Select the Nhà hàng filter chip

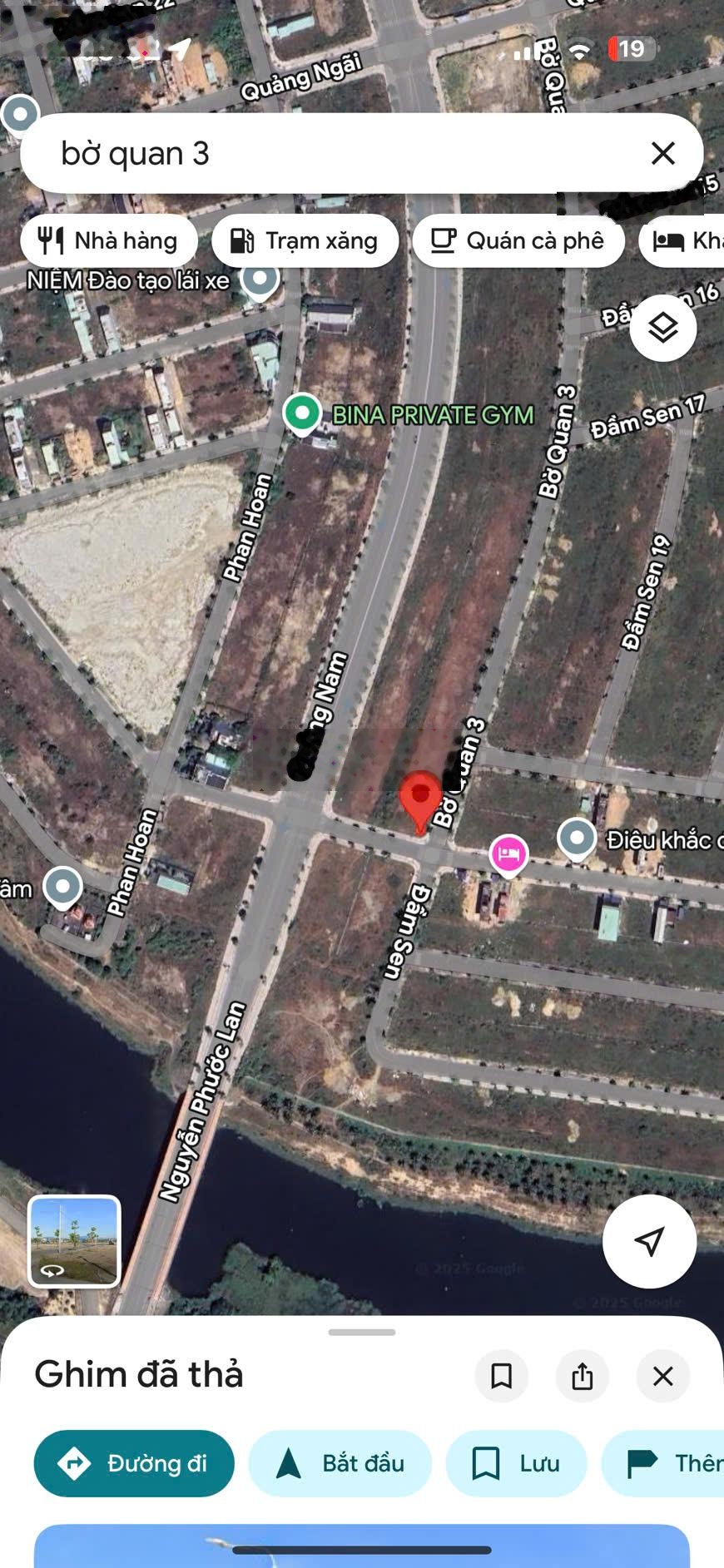109,241
